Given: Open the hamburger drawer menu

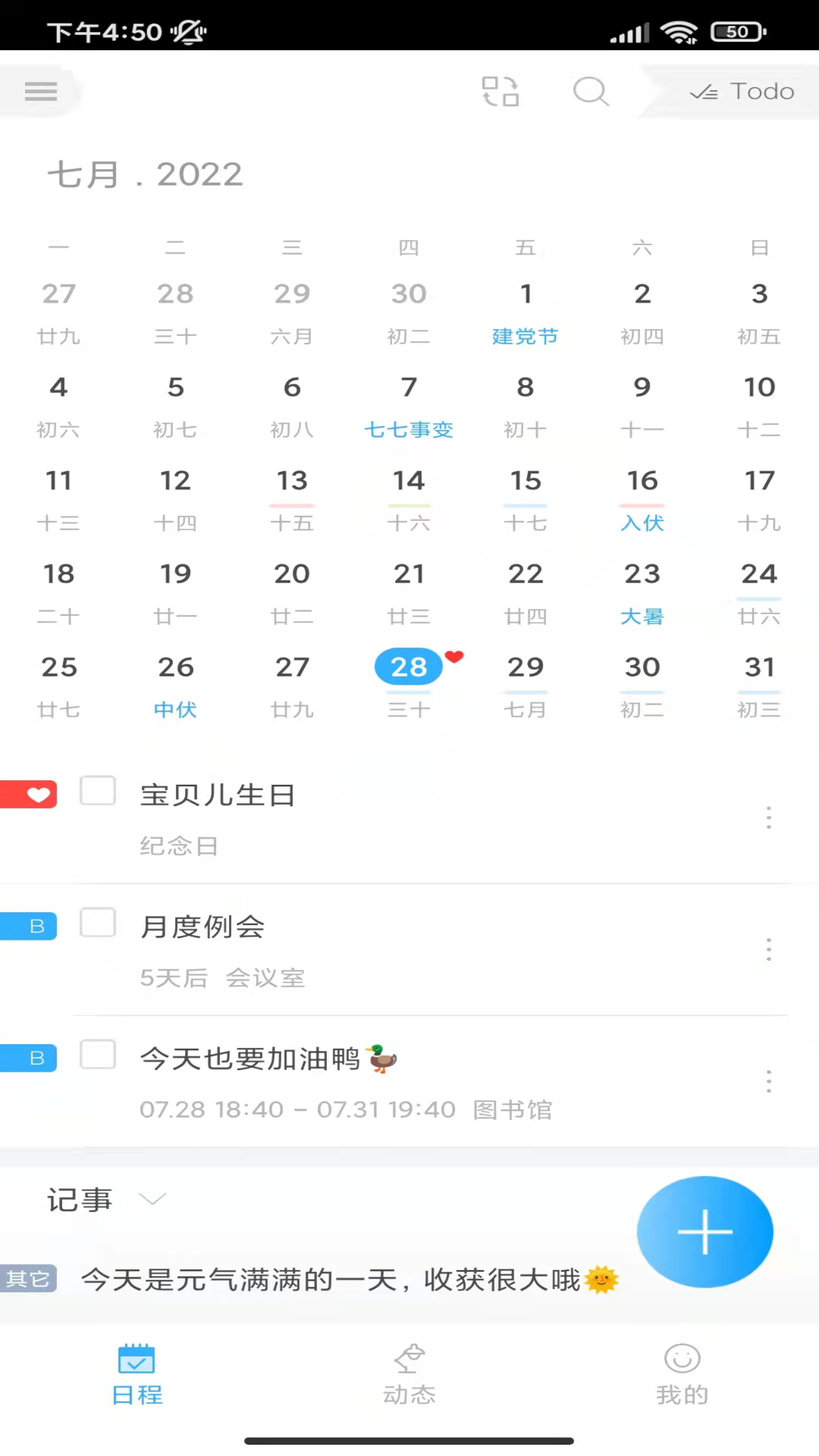Looking at the screenshot, I should click(41, 92).
